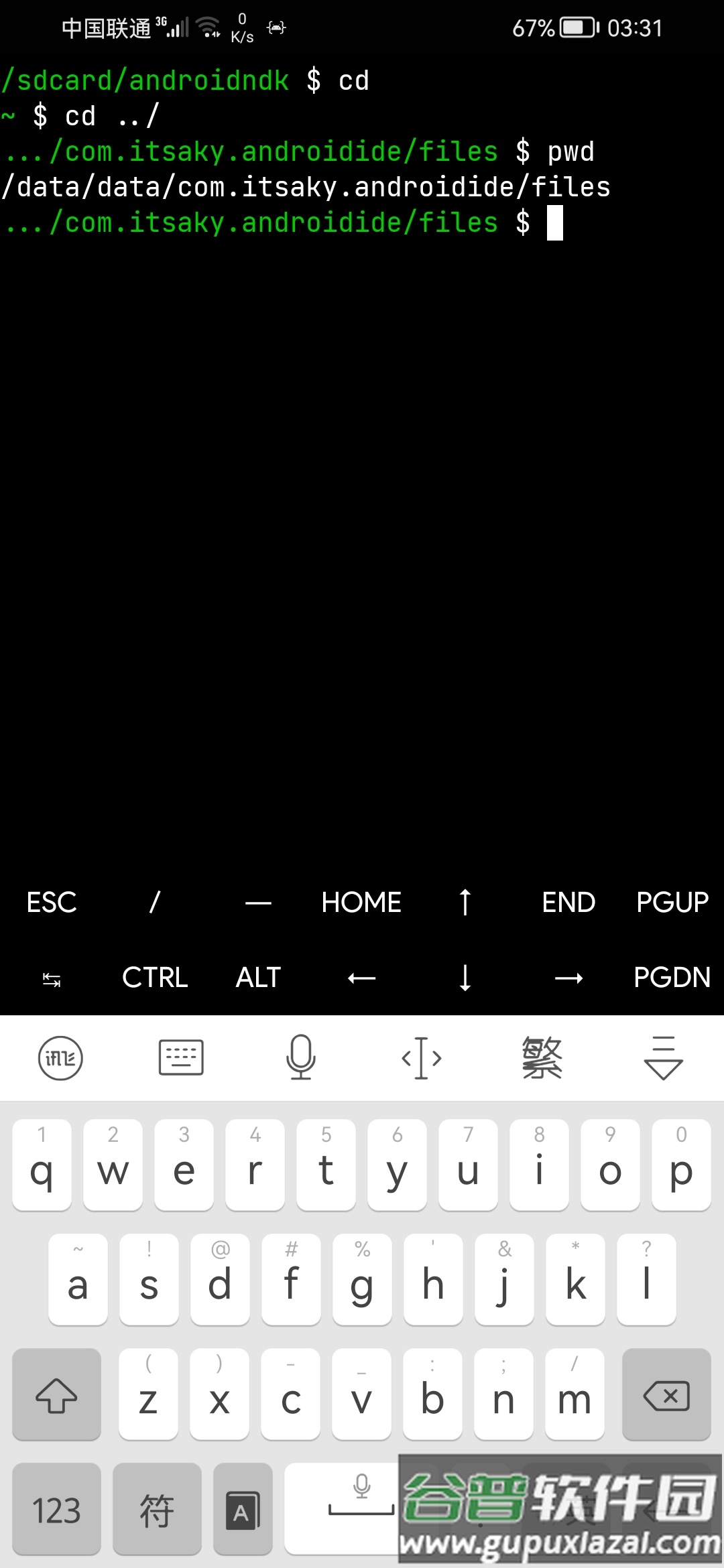Tap the ALT modifier key
The image size is (724, 1568).
258,978
